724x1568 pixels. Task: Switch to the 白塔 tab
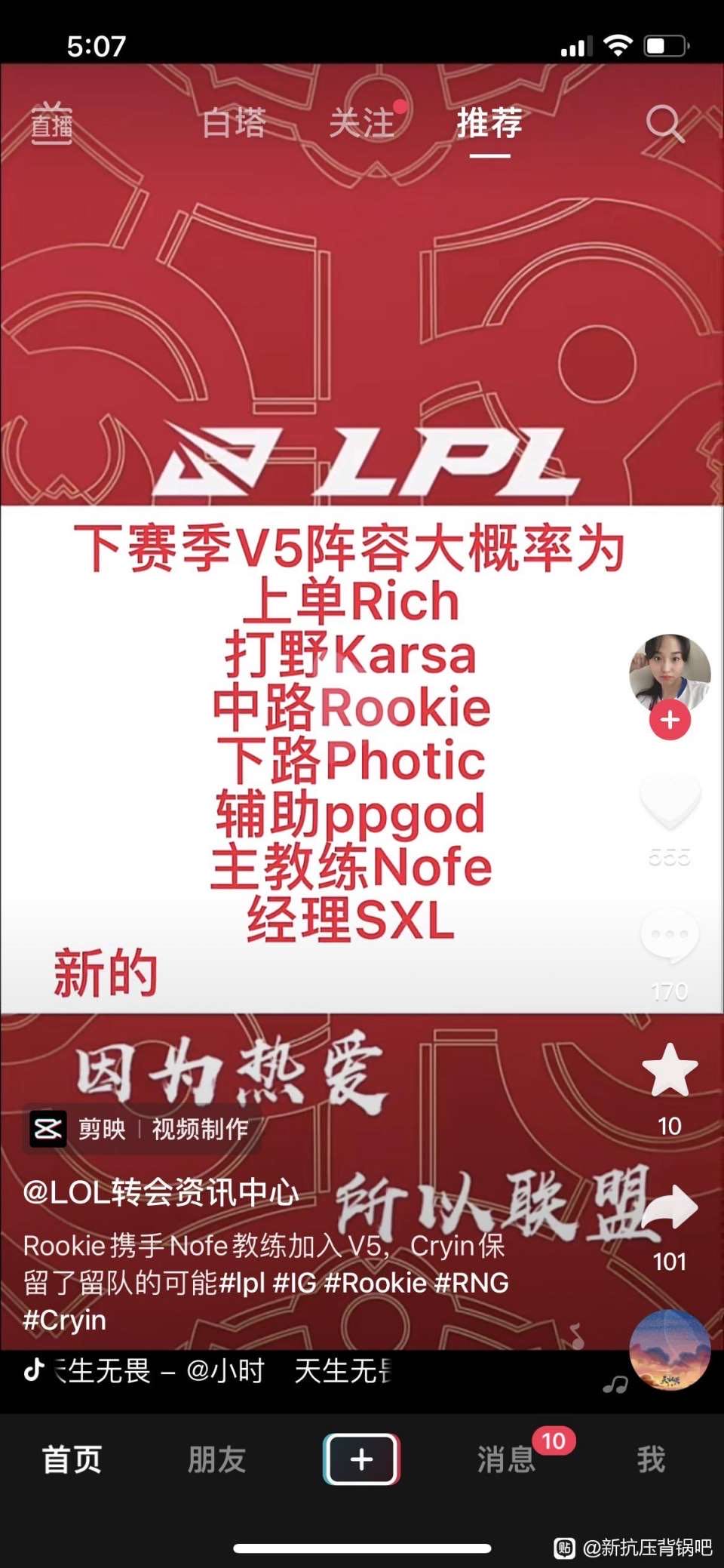coord(234,123)
